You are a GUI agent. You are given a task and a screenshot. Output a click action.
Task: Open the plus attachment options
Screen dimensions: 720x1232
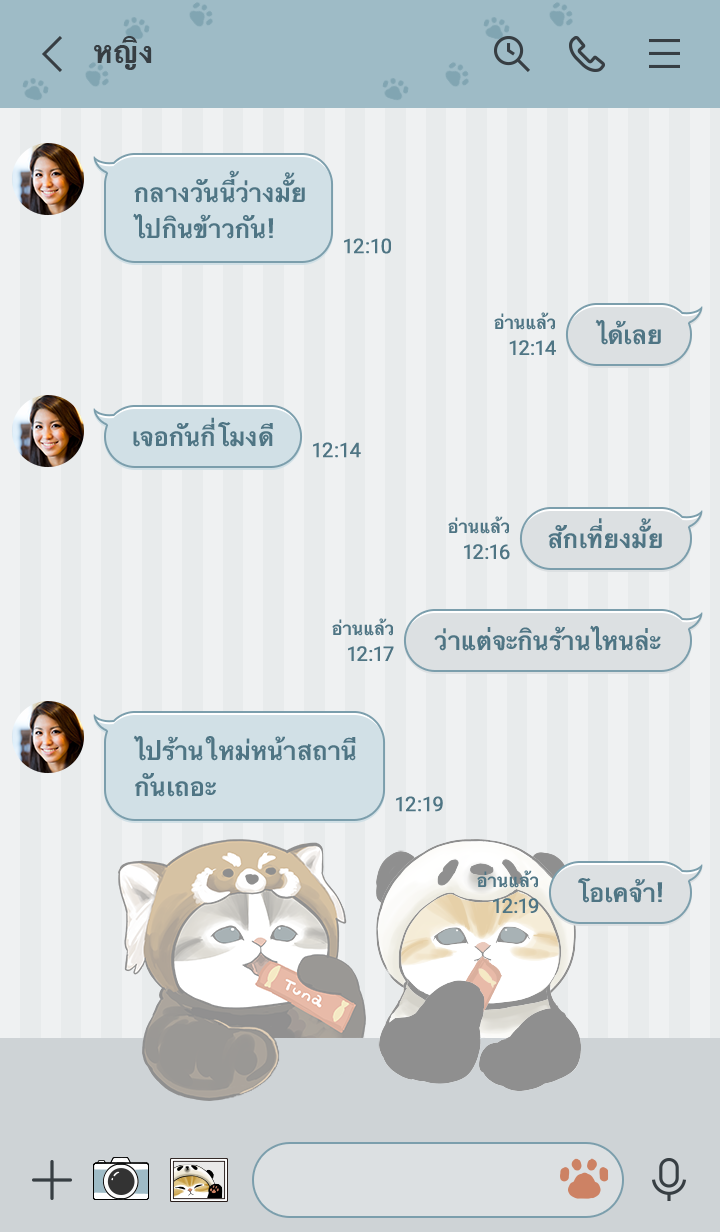[52, 1180]
